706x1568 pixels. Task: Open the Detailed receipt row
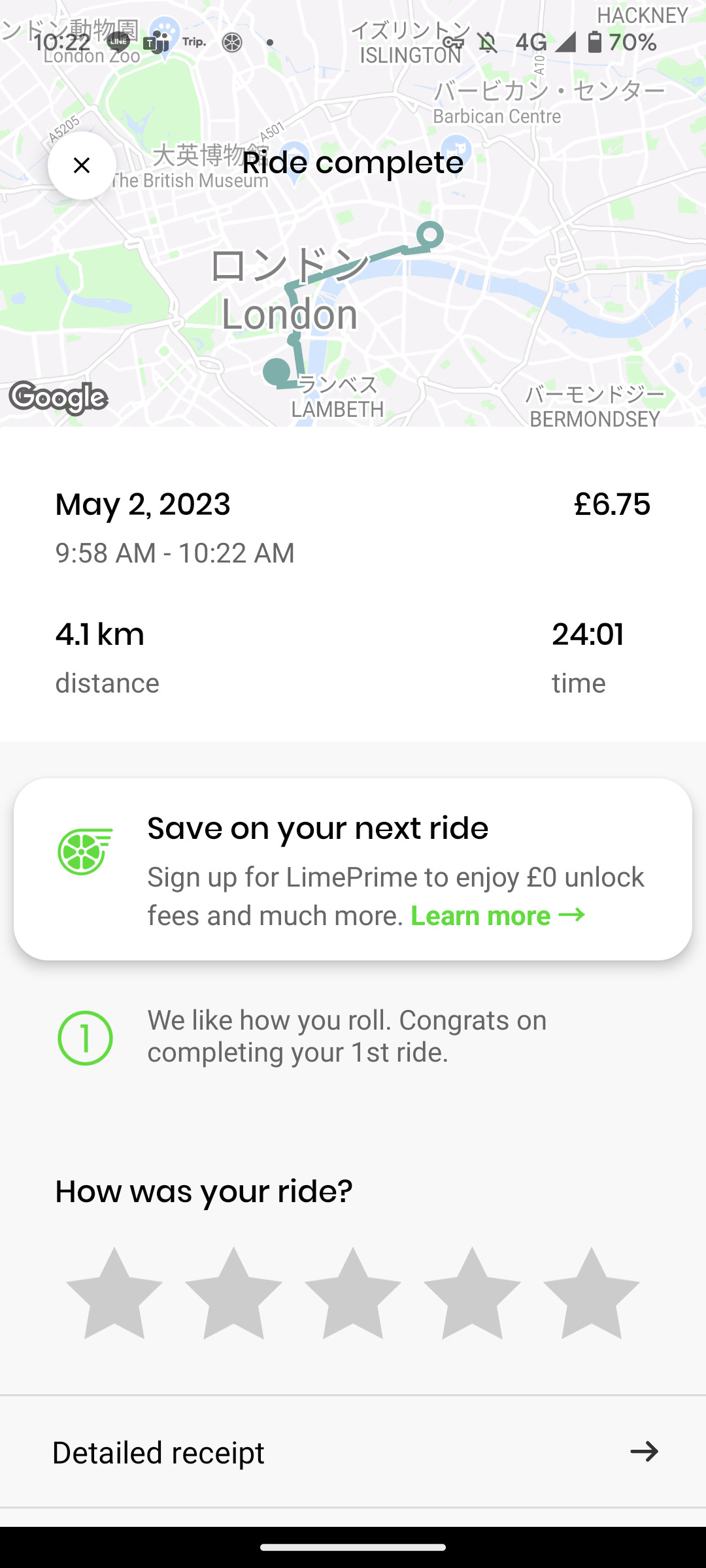[353, 1452]
